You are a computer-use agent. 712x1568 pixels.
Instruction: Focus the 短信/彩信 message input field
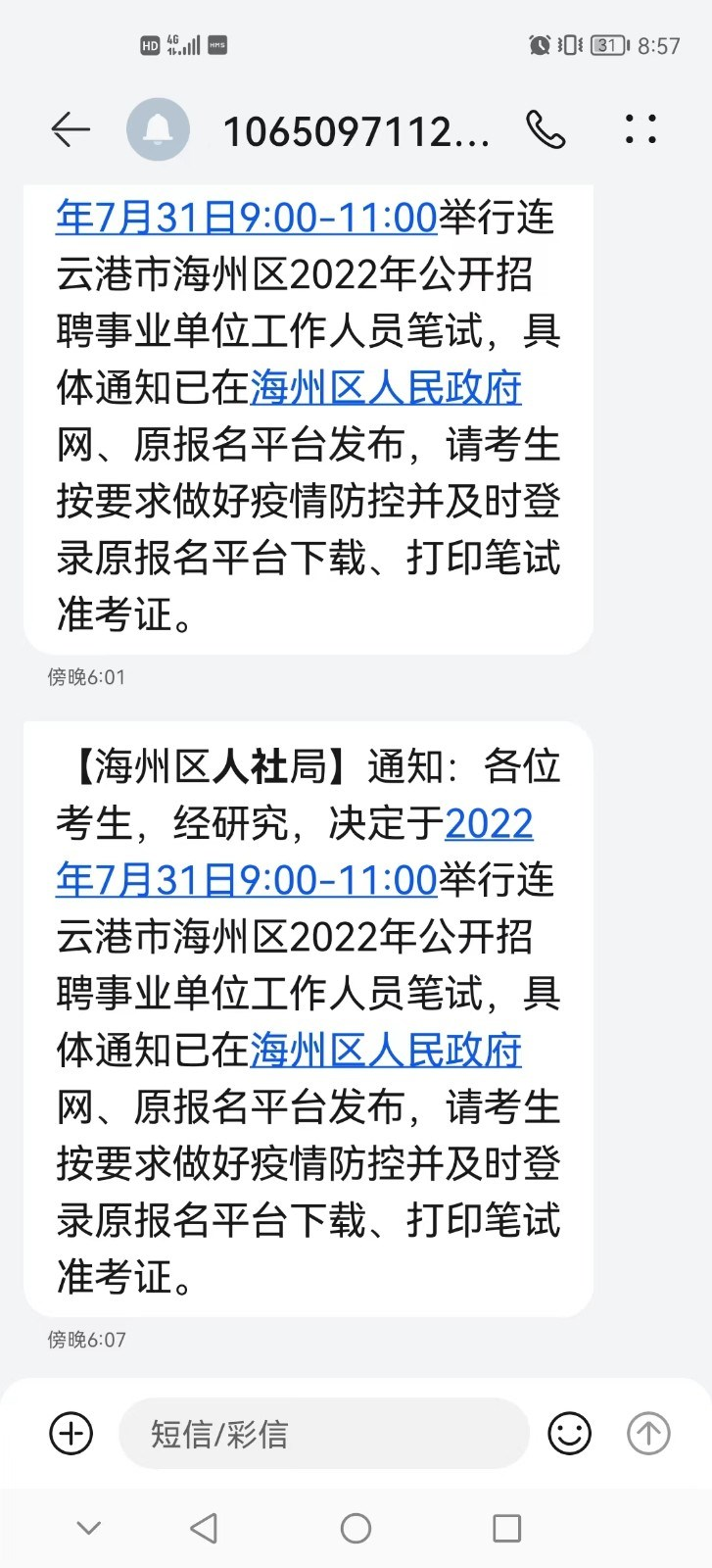click(324, 1434)
